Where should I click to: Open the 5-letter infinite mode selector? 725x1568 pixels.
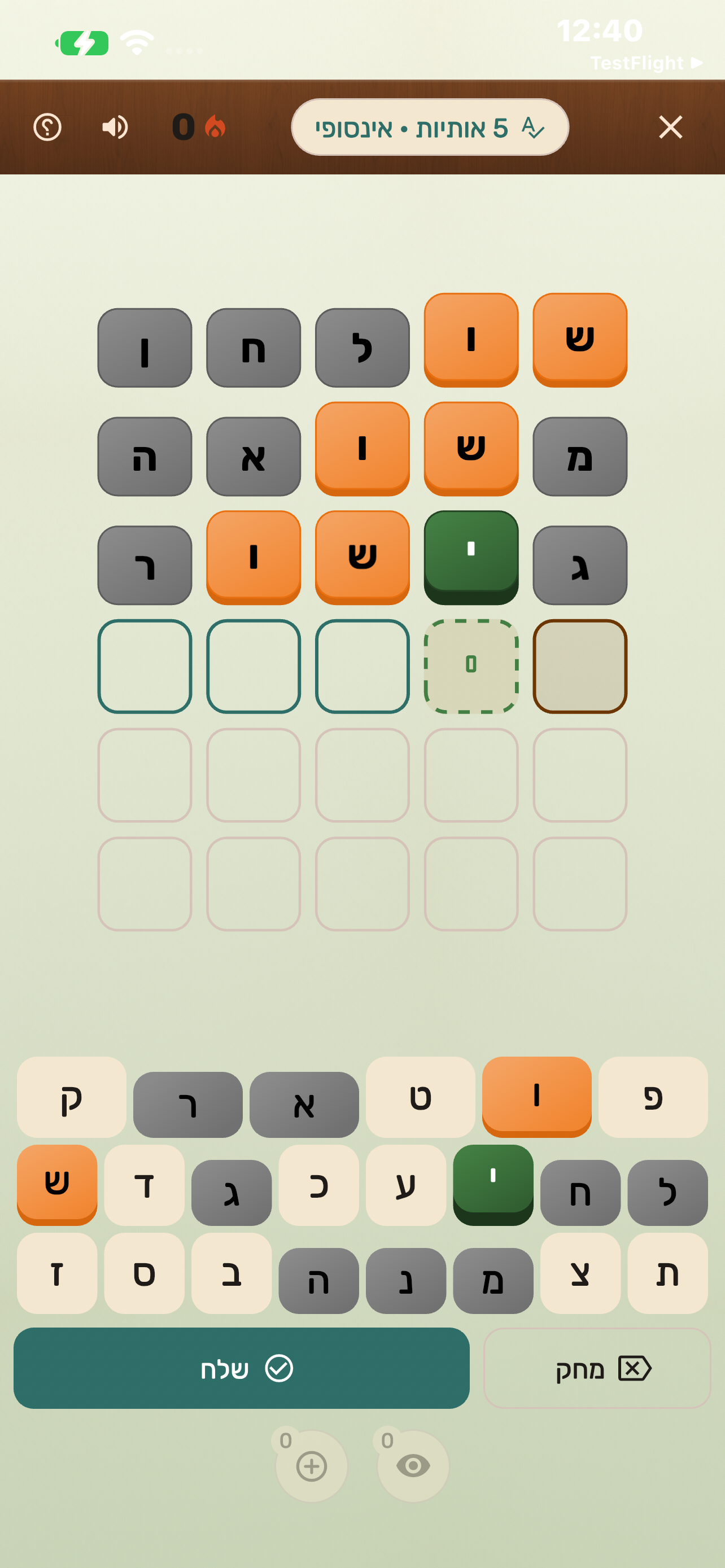coord(430,127)
